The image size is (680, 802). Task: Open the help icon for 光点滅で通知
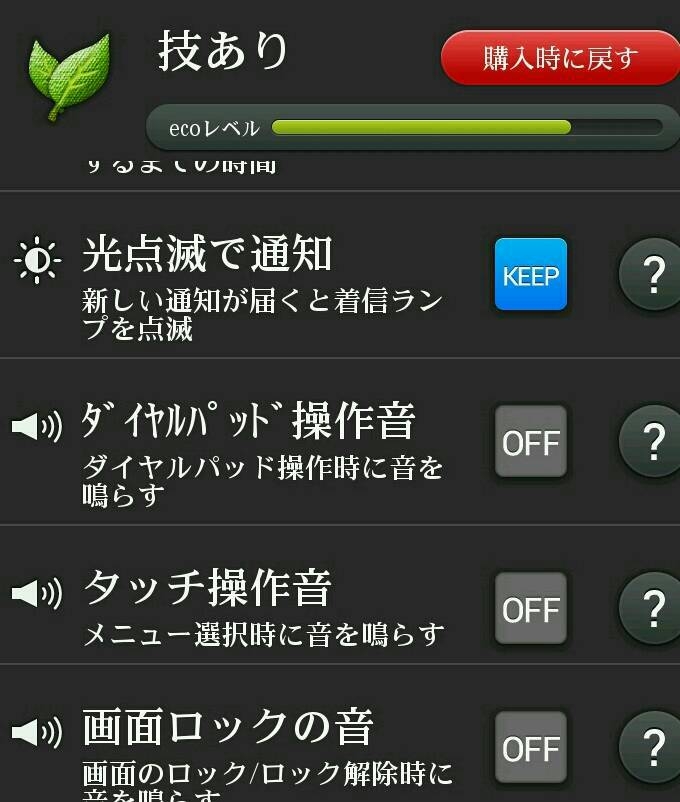pyautogui.click(x=651, y=274)
